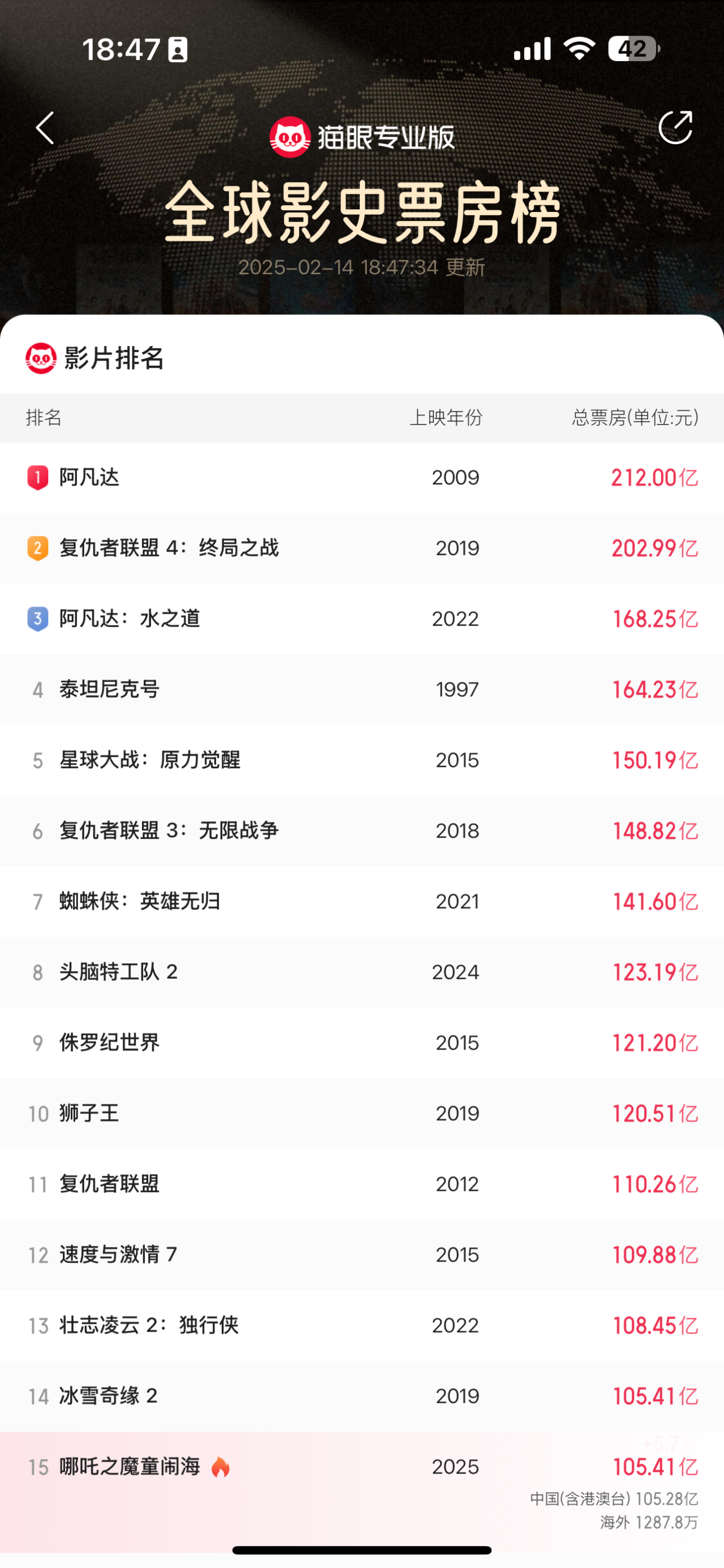This screenshot has width=724, height=1568.
Task: Open 蜘蛛侠:英雄无归 details
Action: pyautogui.click(x=361, y=901)
